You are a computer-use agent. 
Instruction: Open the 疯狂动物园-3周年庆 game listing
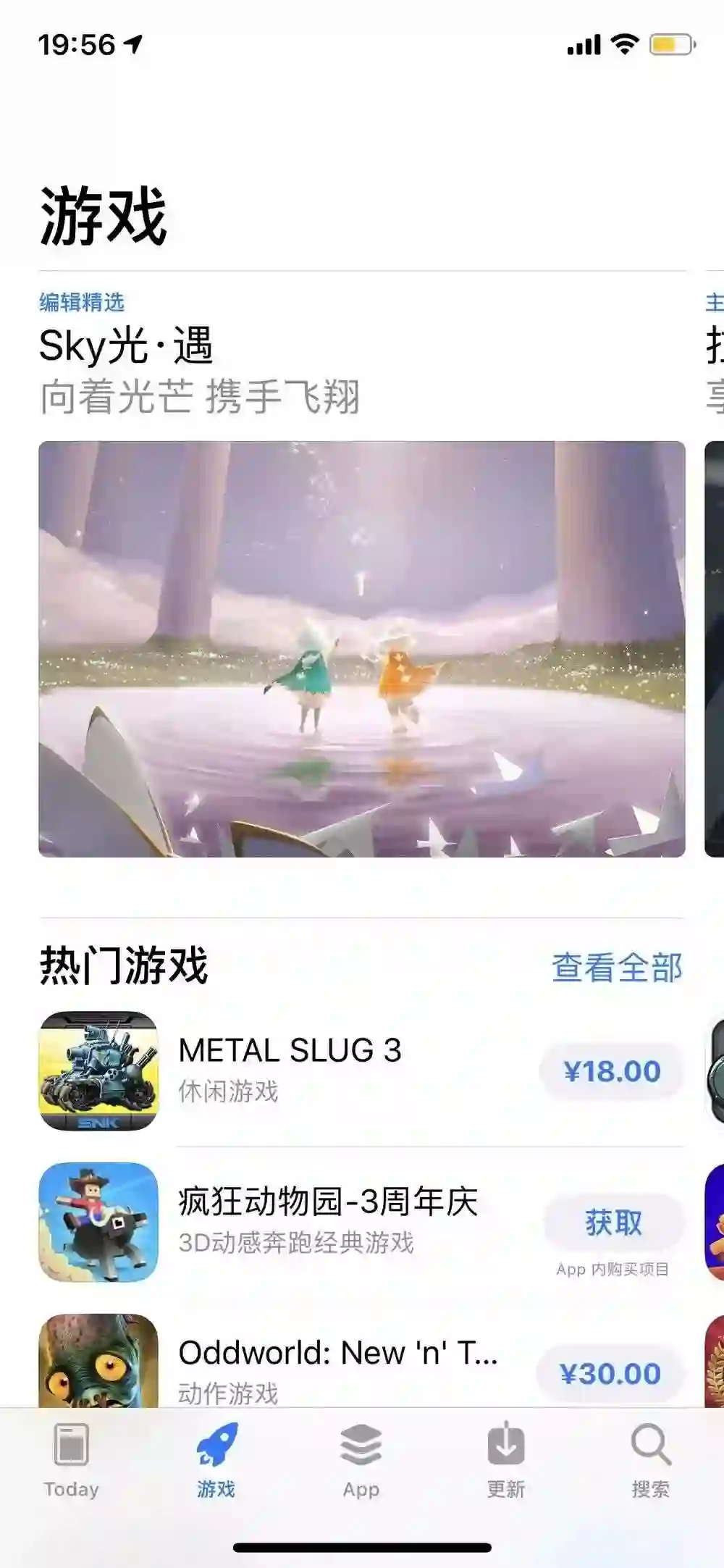[x=327, y=1220]
